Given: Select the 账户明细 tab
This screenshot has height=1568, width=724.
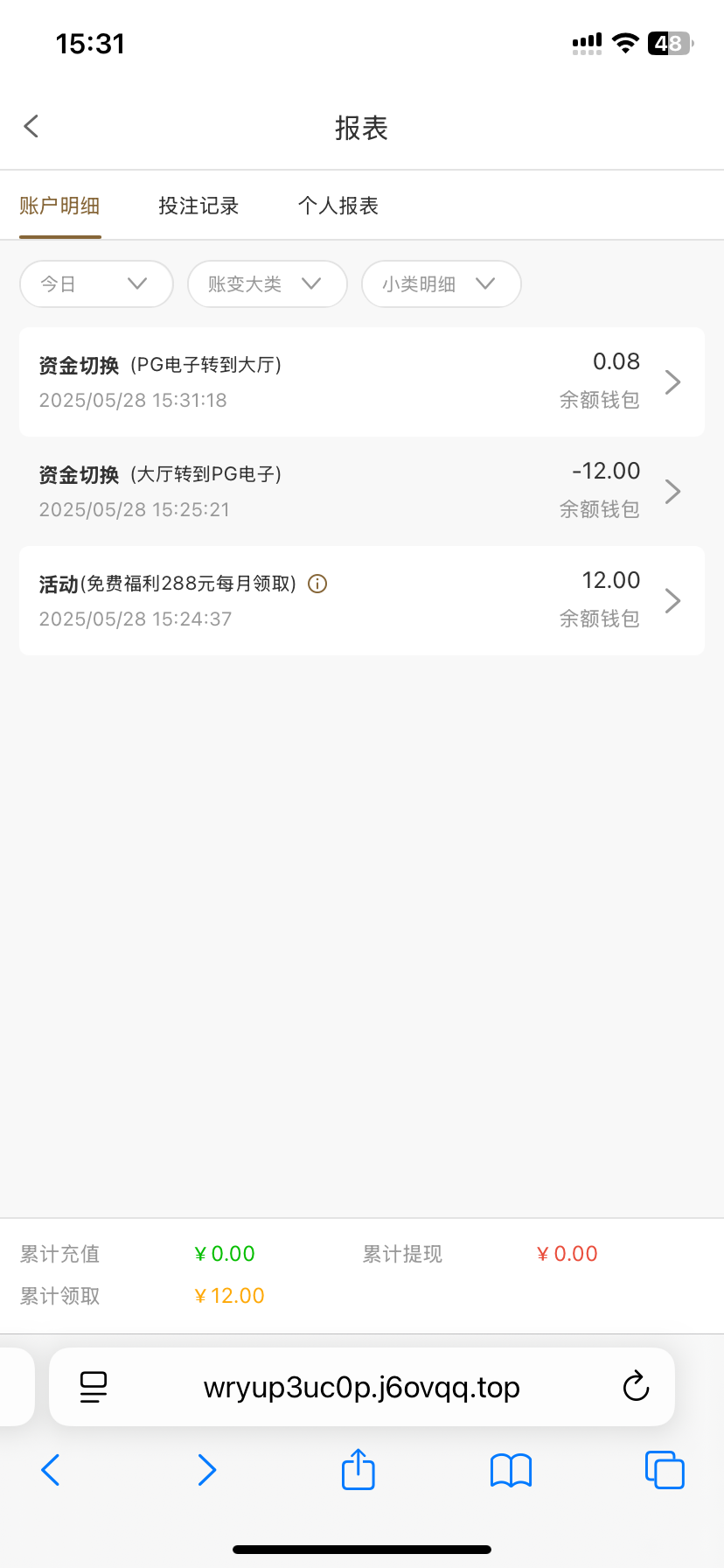Looking at the screenshot, I should coord(59,206).
